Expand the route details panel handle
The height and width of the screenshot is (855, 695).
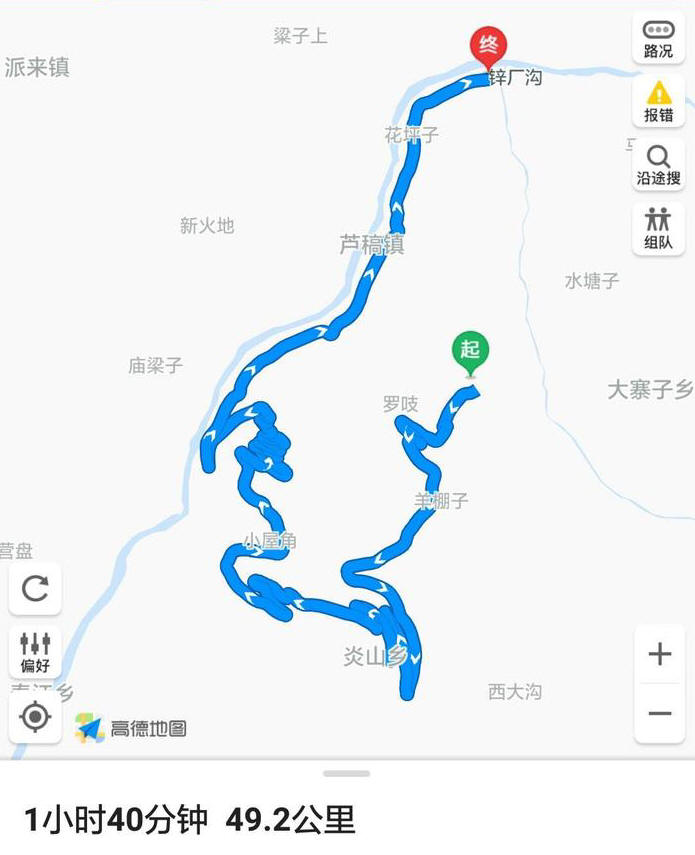(347, 773)
